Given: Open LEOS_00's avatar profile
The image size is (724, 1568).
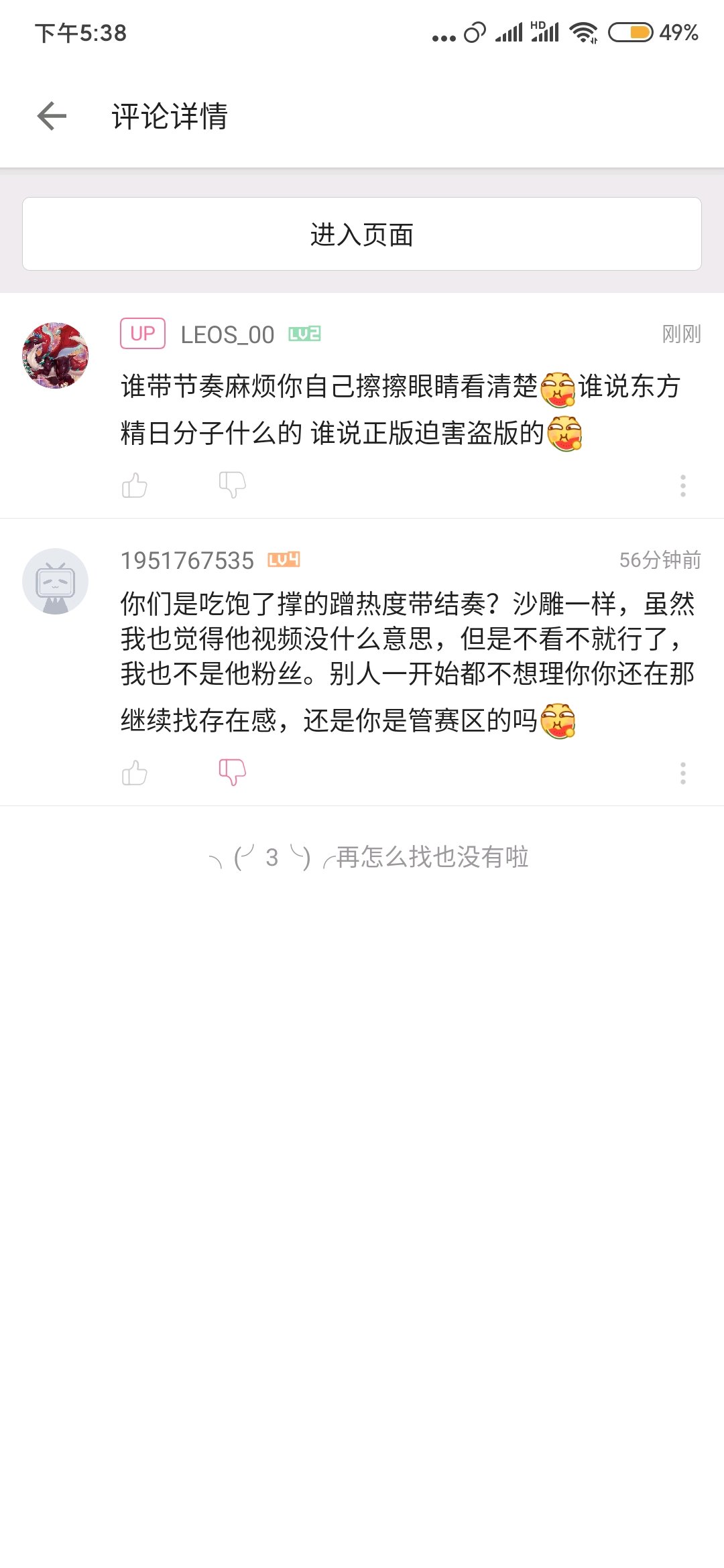Looking at the screenshot, I should coord(56,355).
